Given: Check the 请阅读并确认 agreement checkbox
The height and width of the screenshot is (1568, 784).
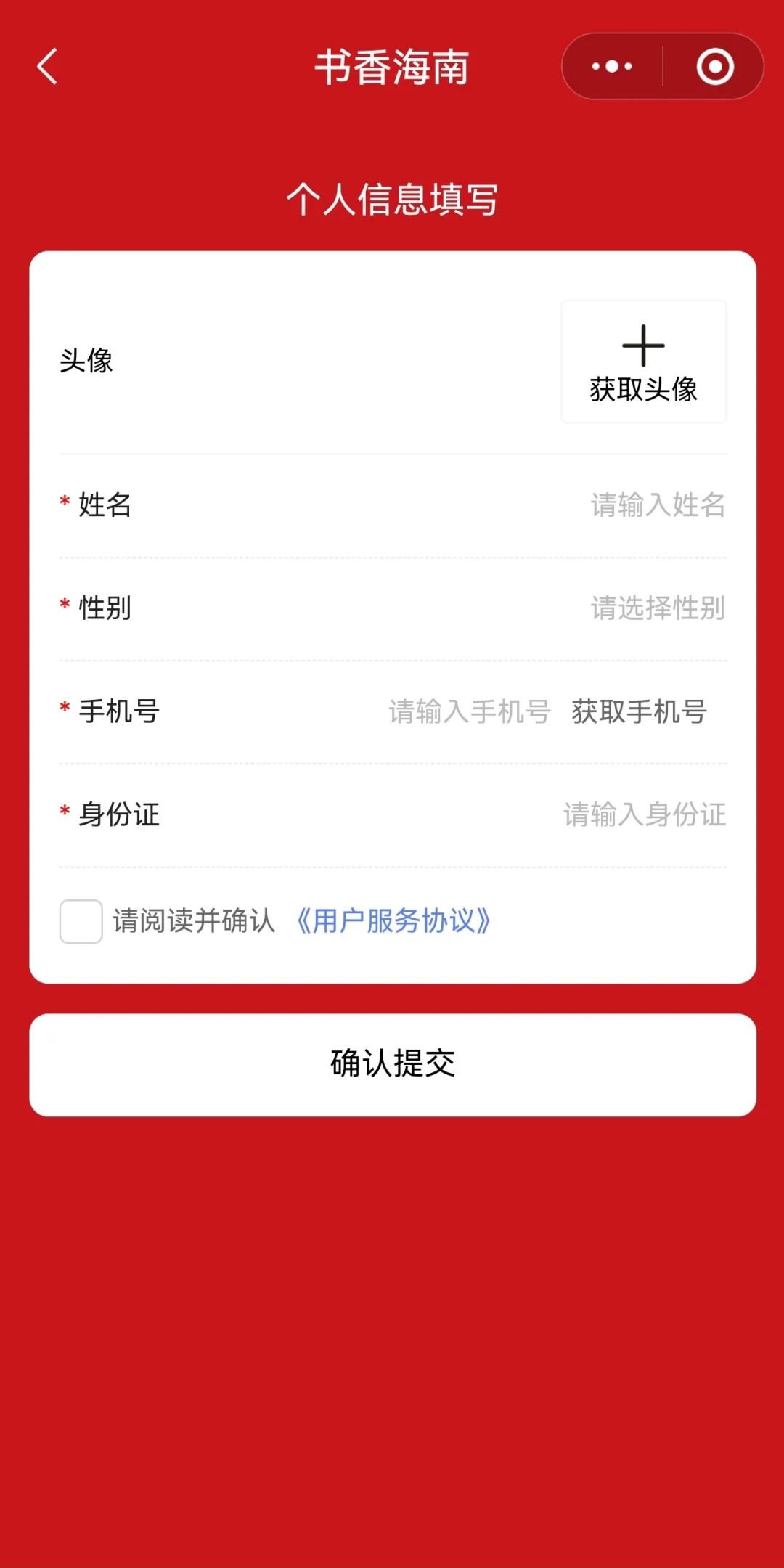Looking at the screenshot, I should [x=81, y=921].
